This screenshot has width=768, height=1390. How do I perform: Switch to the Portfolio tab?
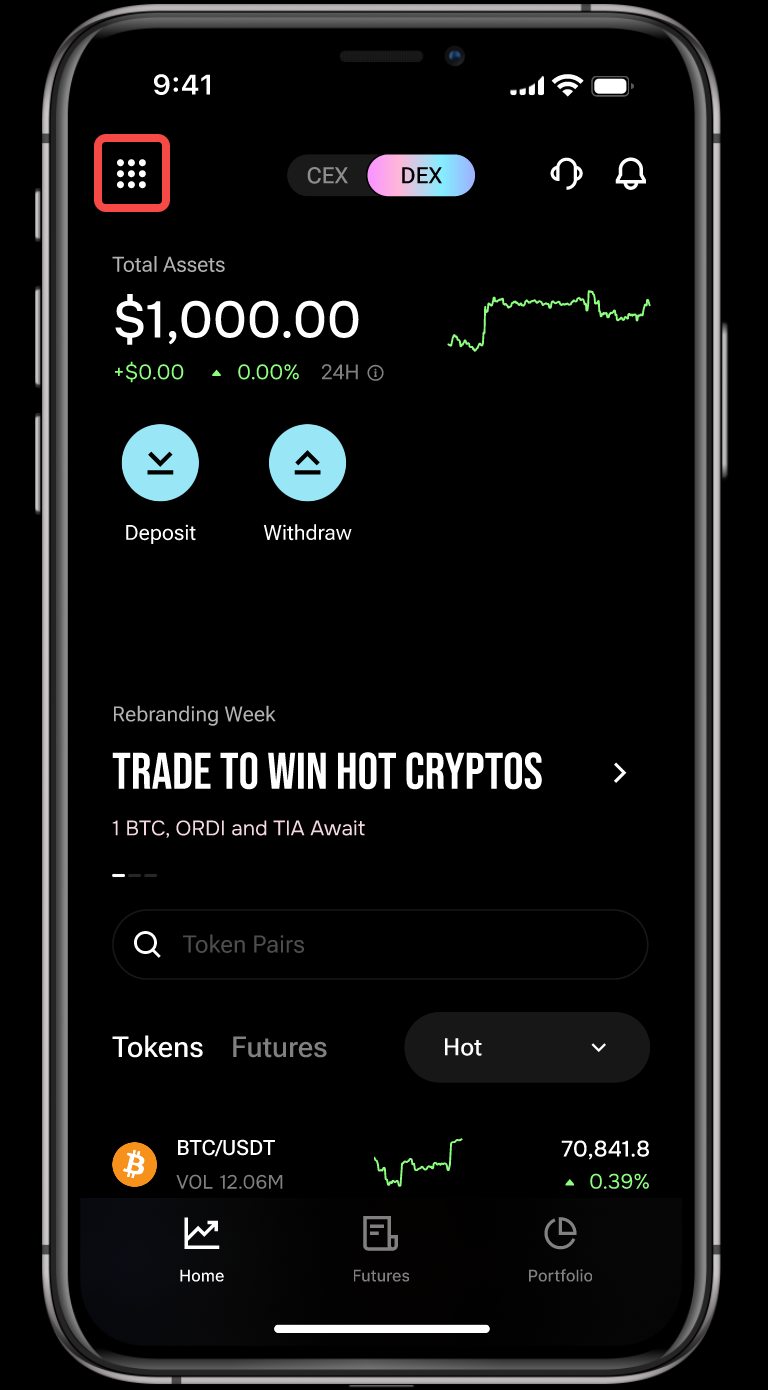coord(560,1250)
